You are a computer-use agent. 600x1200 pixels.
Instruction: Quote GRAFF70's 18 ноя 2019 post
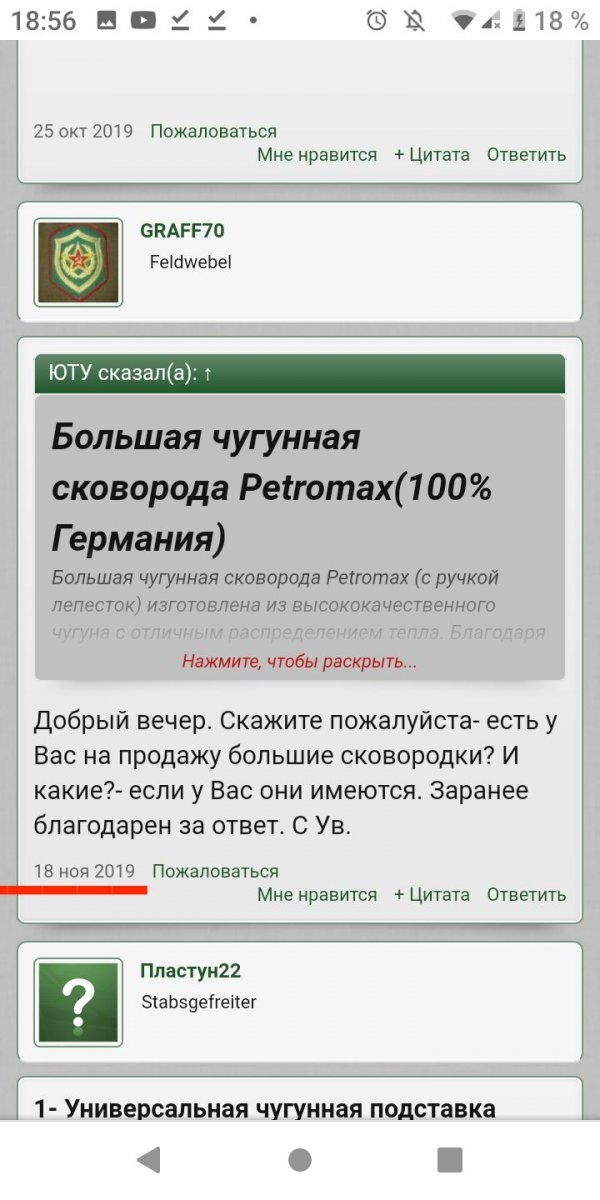pyautogui.click(x=431, y=895)
